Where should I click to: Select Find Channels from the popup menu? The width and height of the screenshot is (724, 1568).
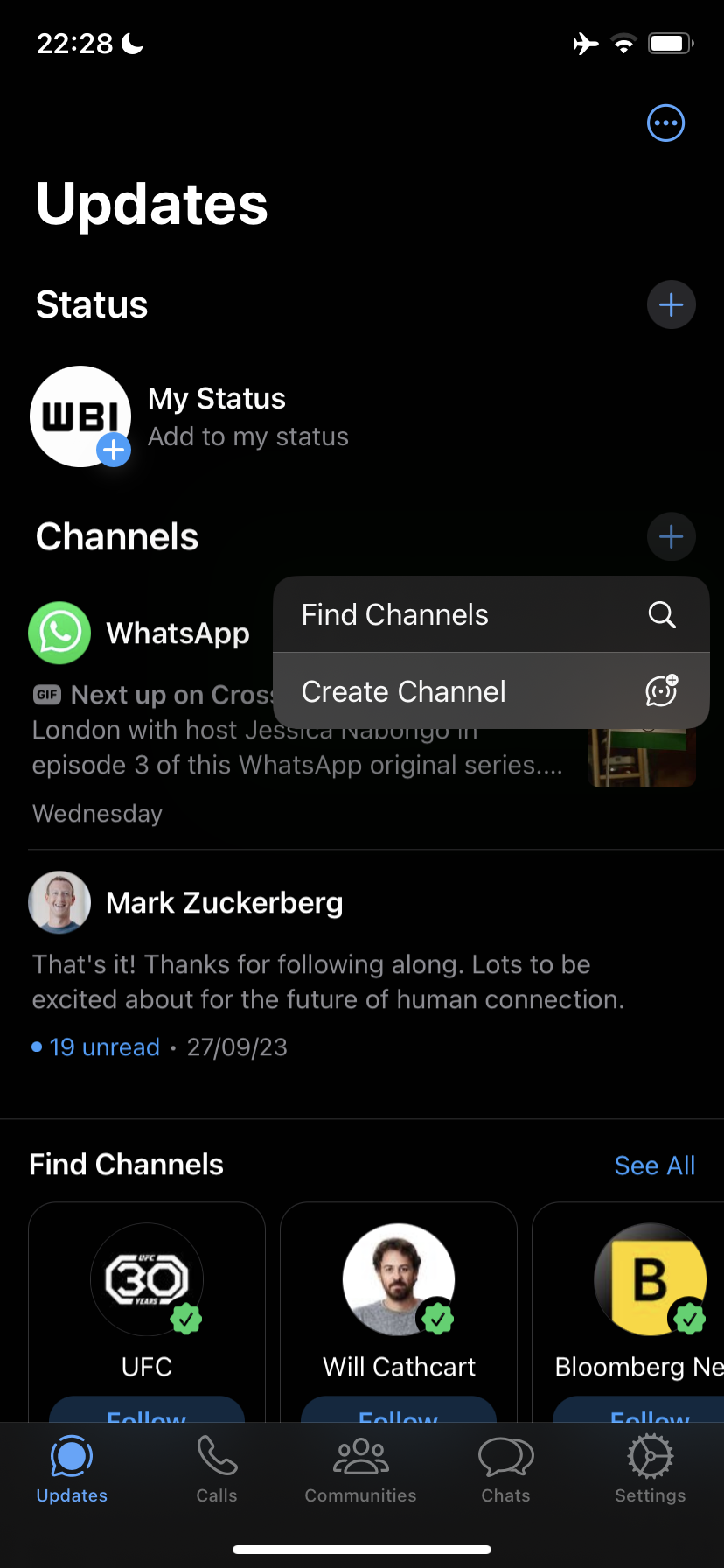[491, 614]
